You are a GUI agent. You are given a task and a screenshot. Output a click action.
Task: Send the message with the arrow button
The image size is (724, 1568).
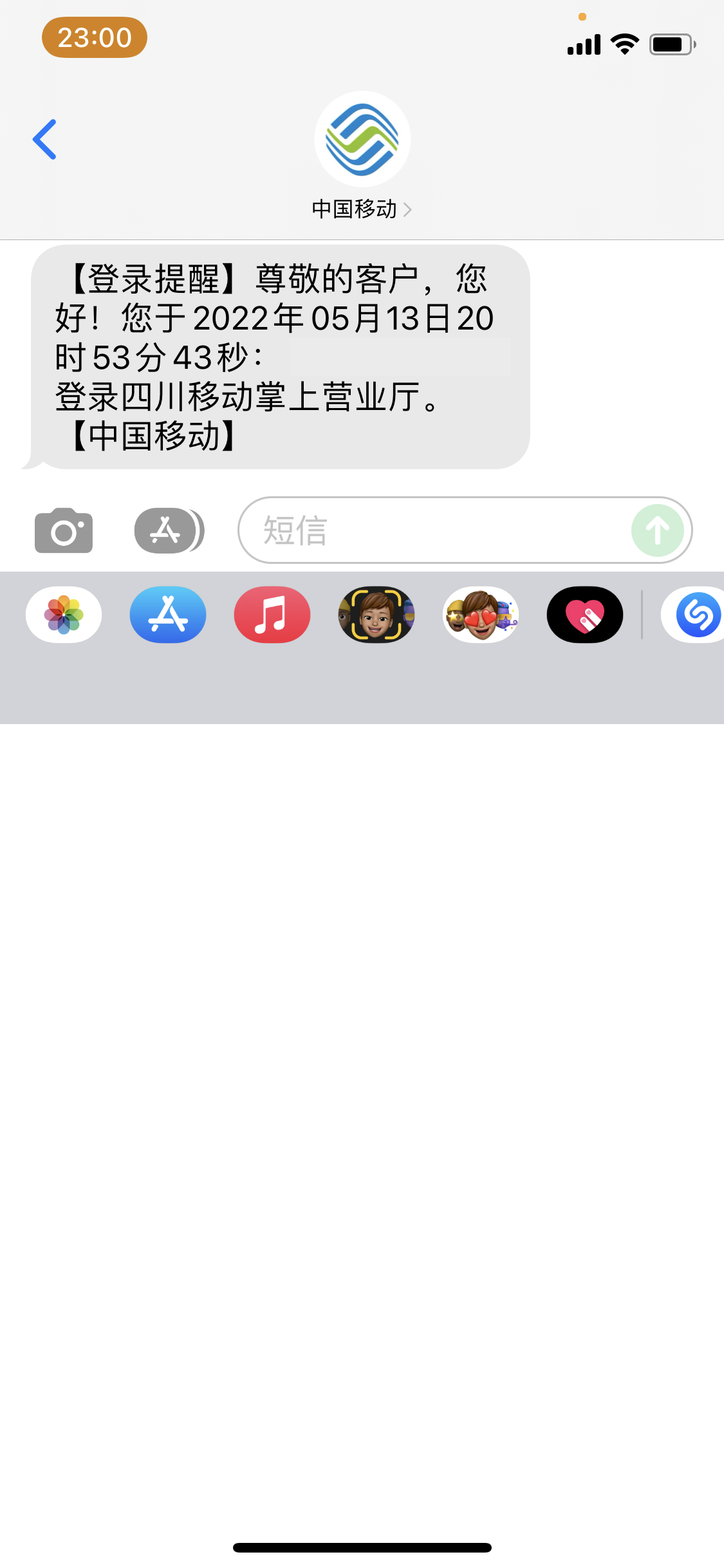pos(657,530)
